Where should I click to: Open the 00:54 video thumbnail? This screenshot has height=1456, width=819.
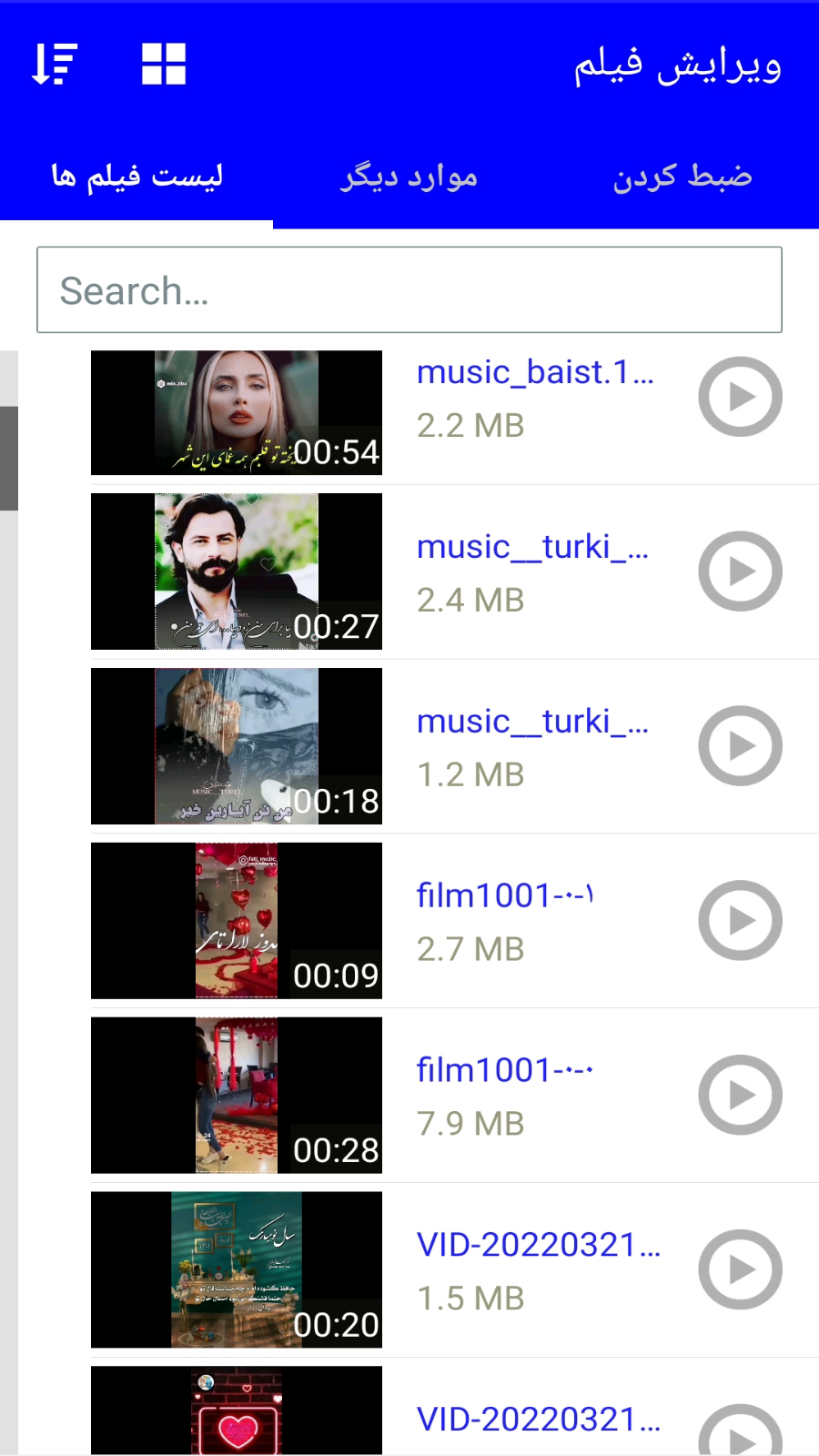coord(237,412)
